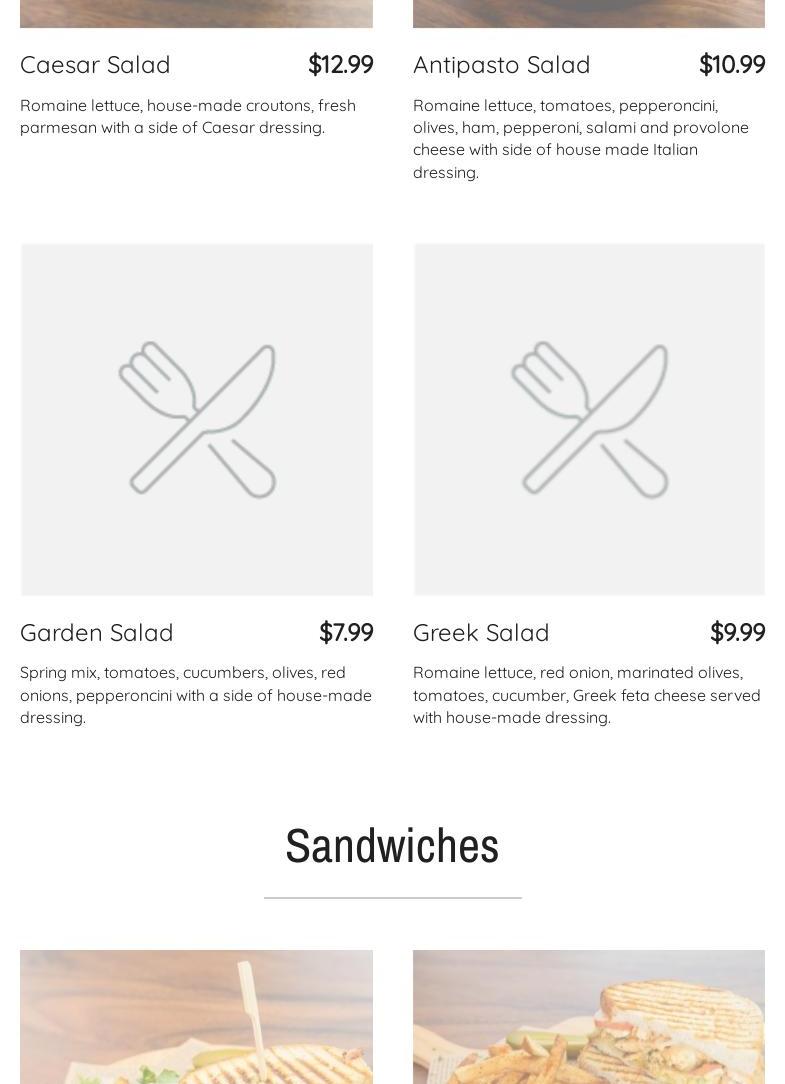The width and height of the screenshot is (785, 1084).
Task: Open the Caesar Salad menu item
Action: coord(96,65)
